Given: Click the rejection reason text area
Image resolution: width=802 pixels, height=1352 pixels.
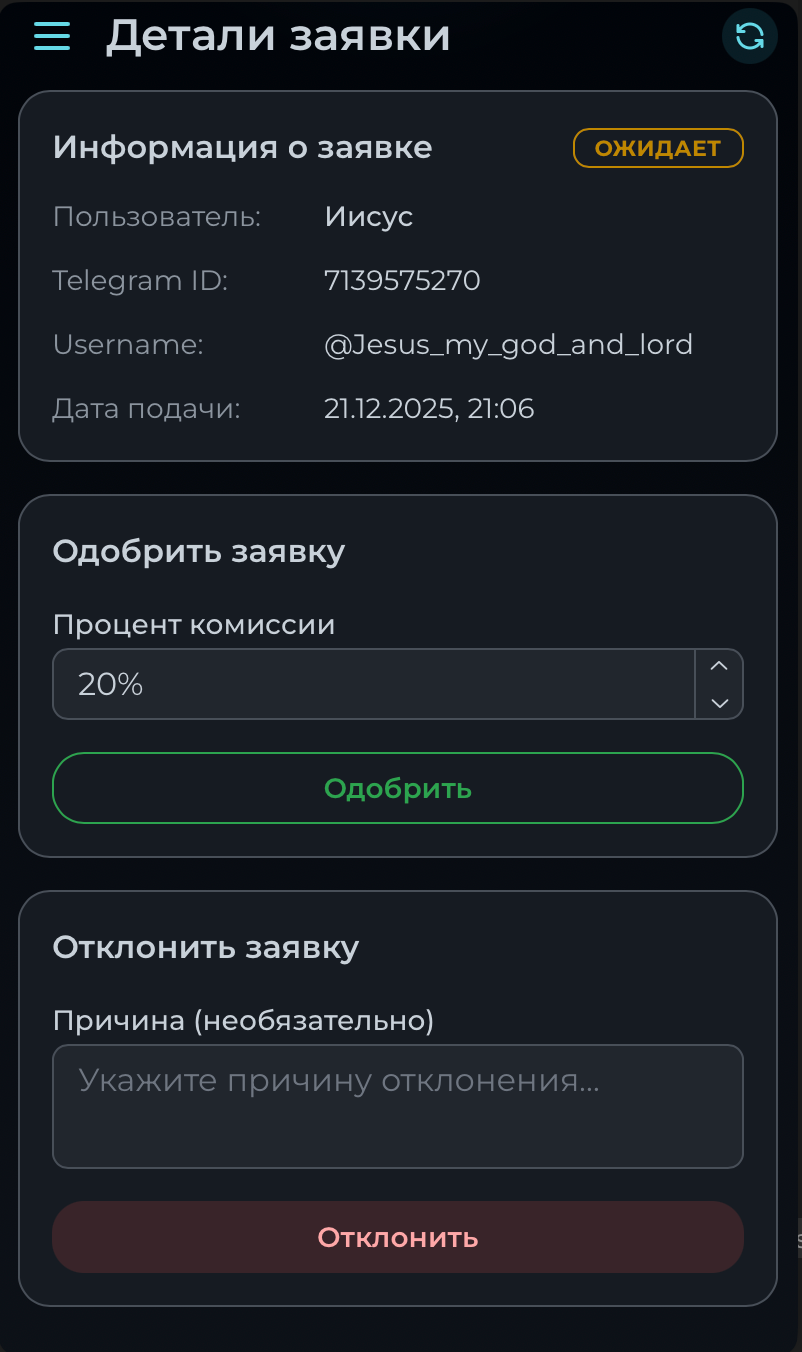Looking at the screenshot, I should point(397,1105).
